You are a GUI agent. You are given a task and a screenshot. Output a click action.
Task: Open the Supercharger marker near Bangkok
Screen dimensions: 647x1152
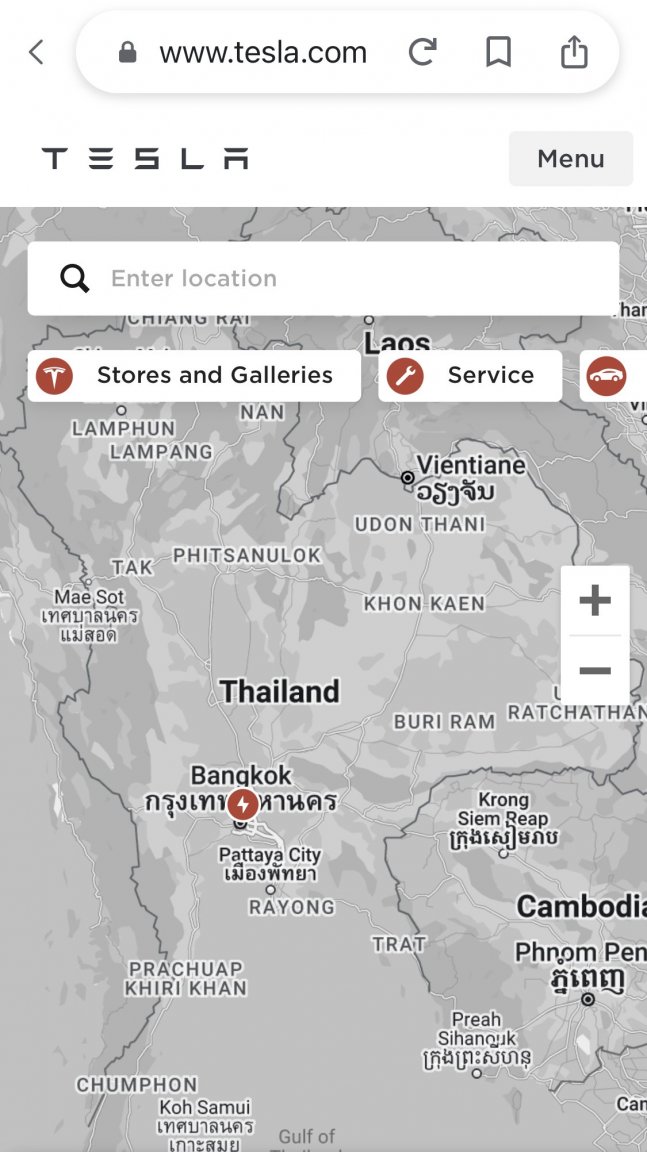click(x=242, y=803)
